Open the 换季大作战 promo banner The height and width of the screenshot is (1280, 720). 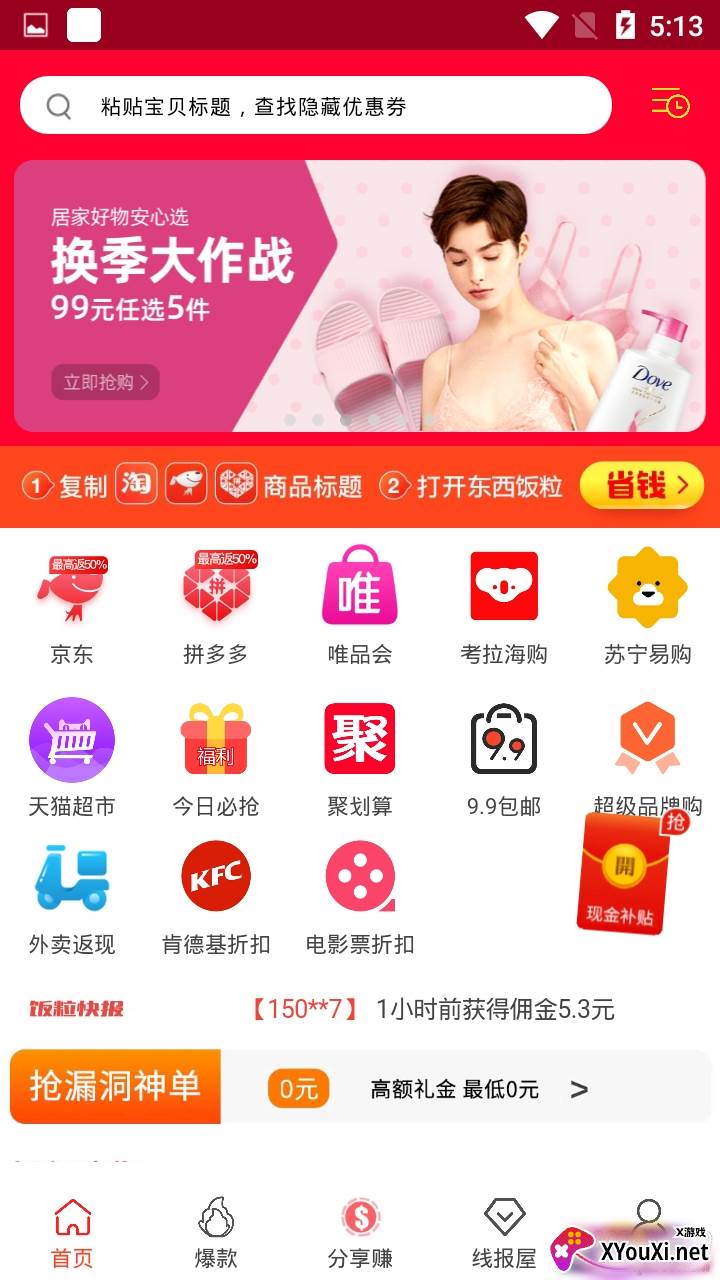pyautogui.click(x=360, y=296)
